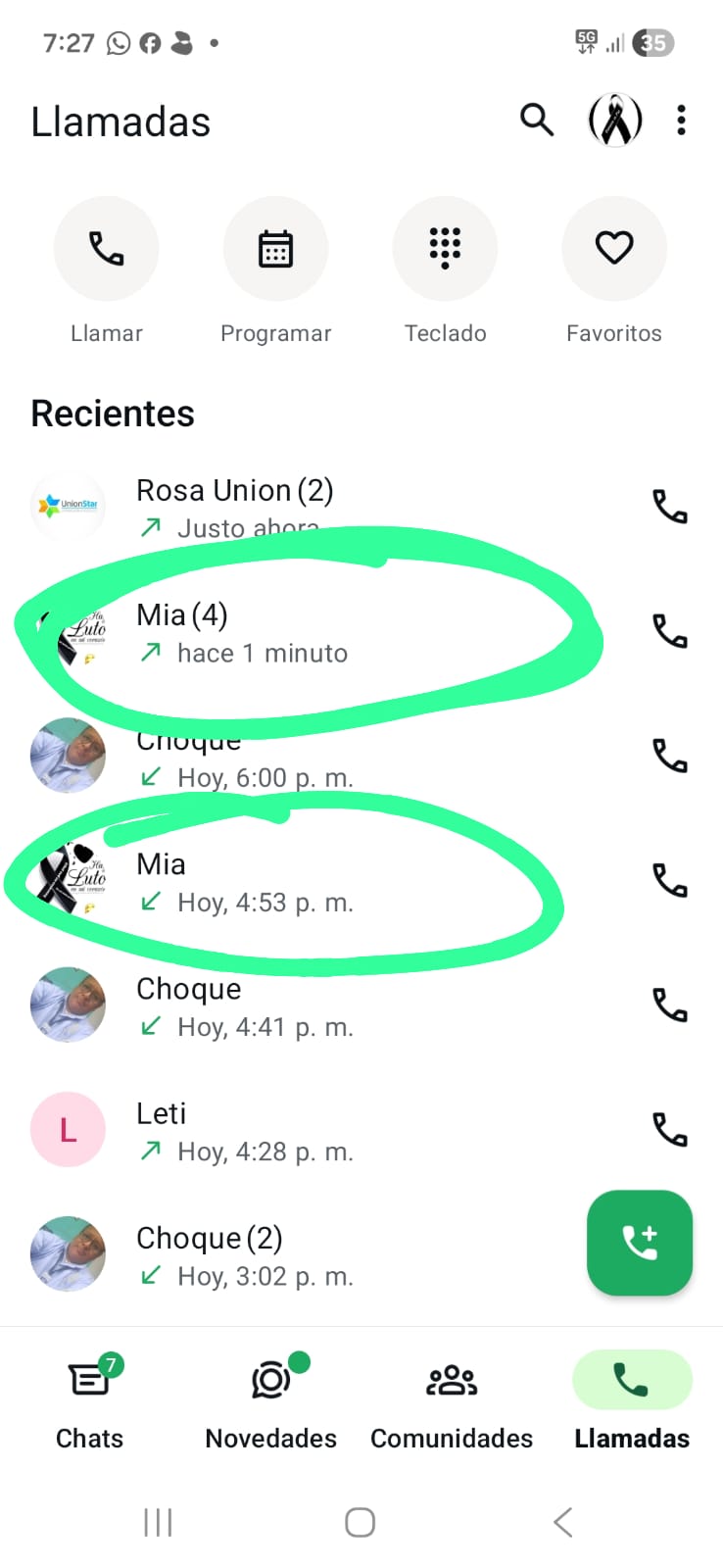Open the search icon in Llamadas
723x1568 pixels.
(537, 120)
